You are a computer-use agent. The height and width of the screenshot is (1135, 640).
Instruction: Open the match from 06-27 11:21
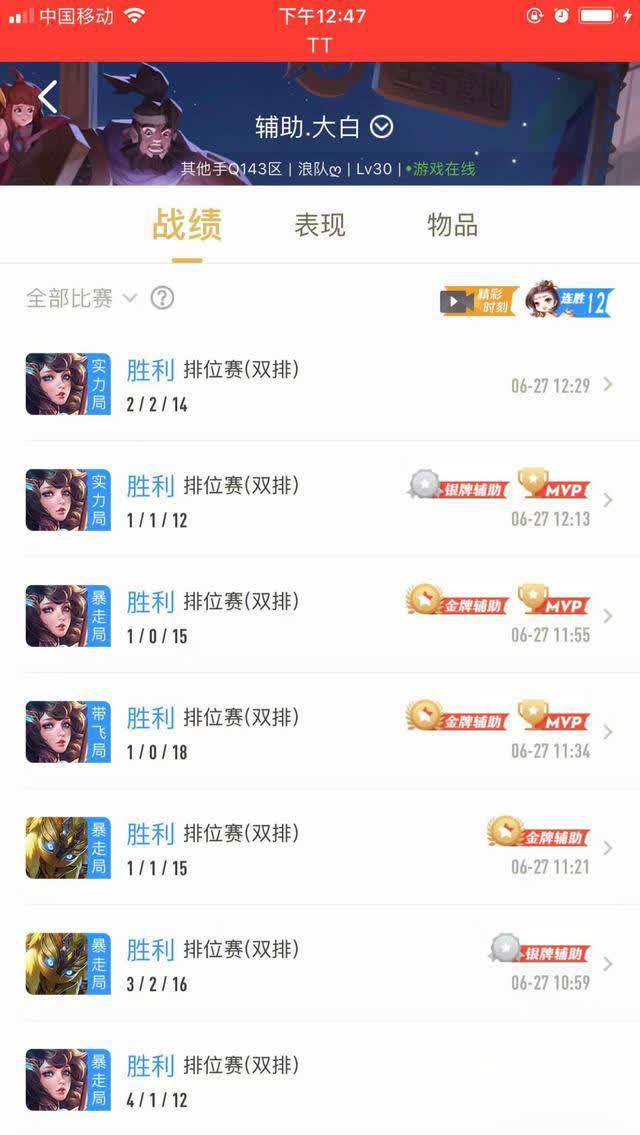(x=320, y=848)
